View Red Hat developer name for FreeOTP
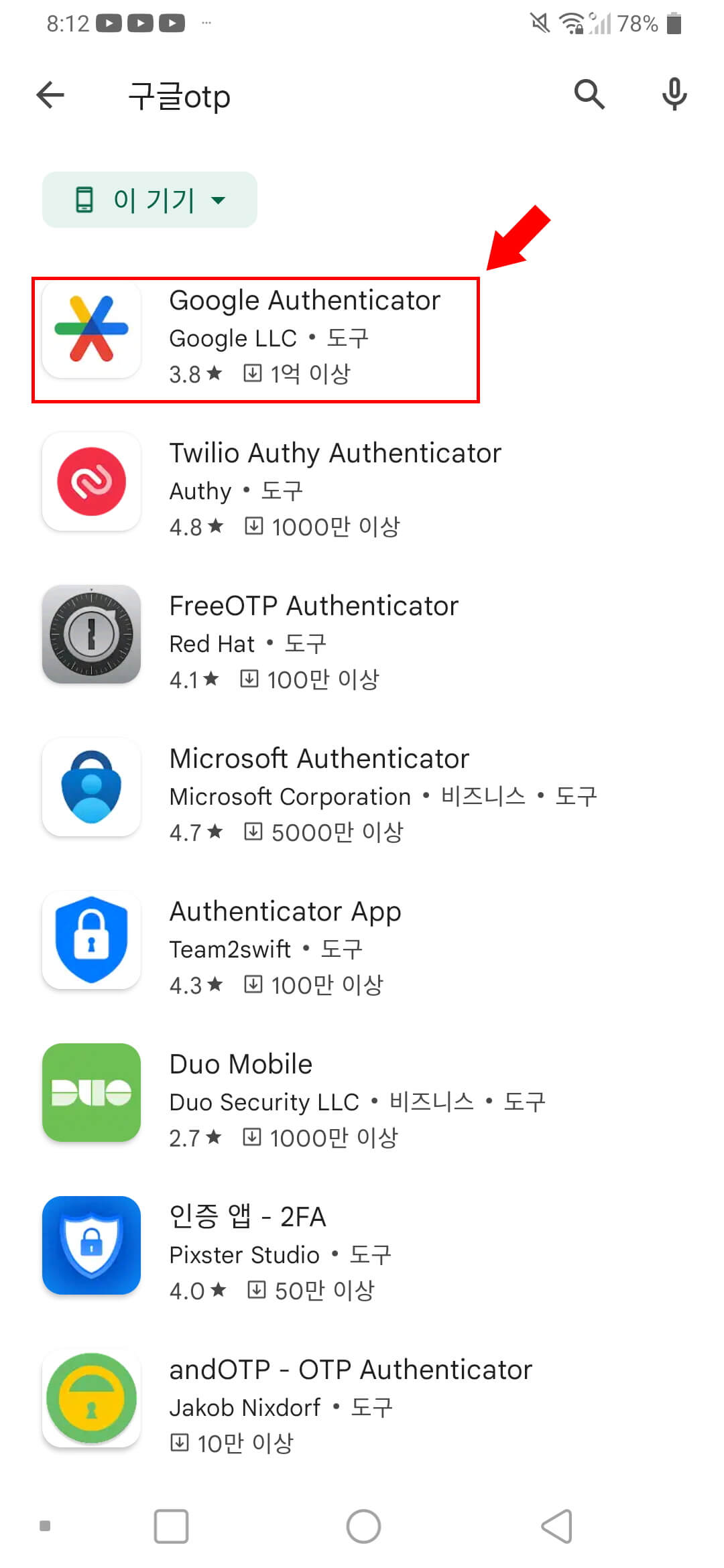This screenshot has width=724, height=1568. [209, 643]
